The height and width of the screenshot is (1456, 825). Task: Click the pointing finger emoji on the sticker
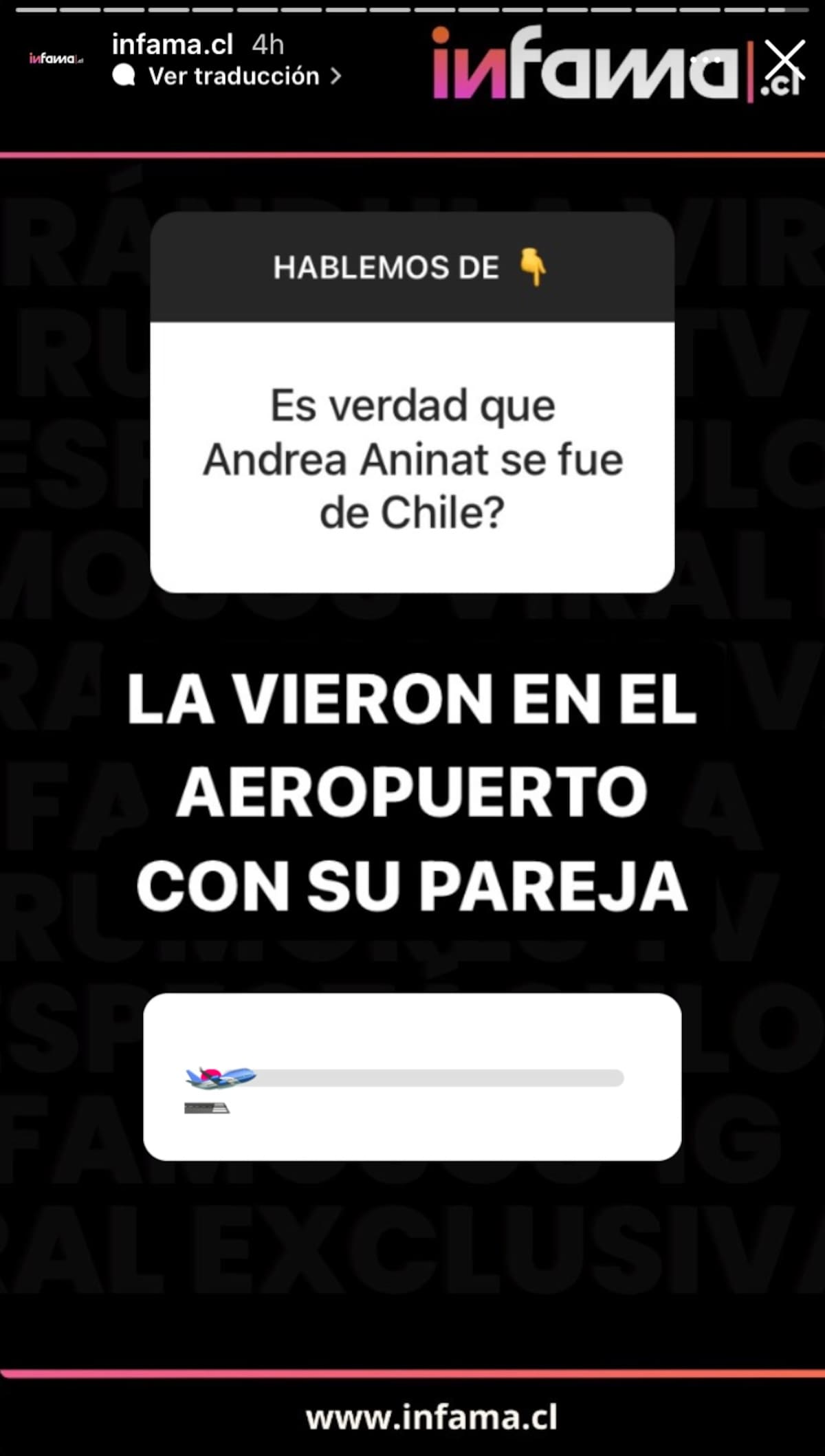(533, 268)
